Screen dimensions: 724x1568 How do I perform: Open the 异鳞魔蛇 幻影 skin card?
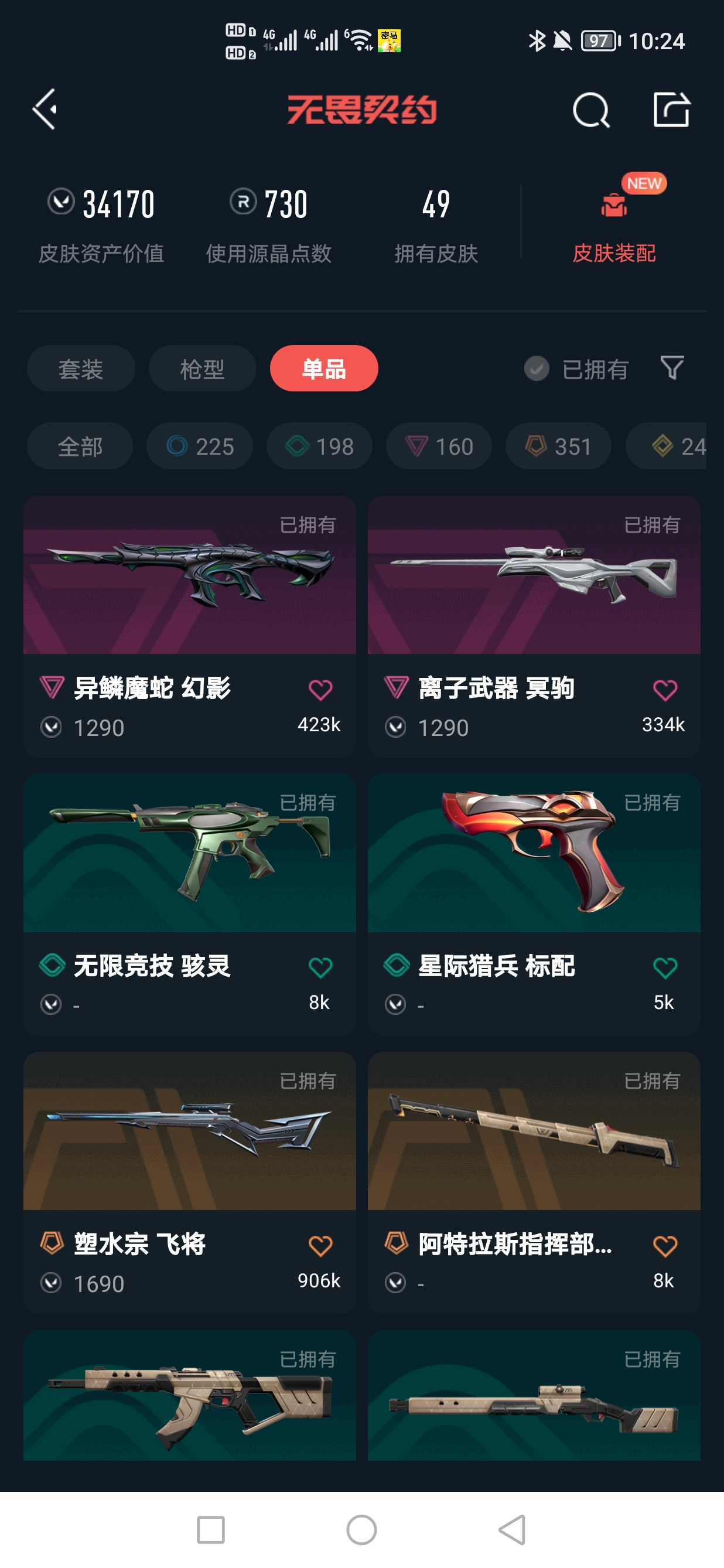coord(189,609)
